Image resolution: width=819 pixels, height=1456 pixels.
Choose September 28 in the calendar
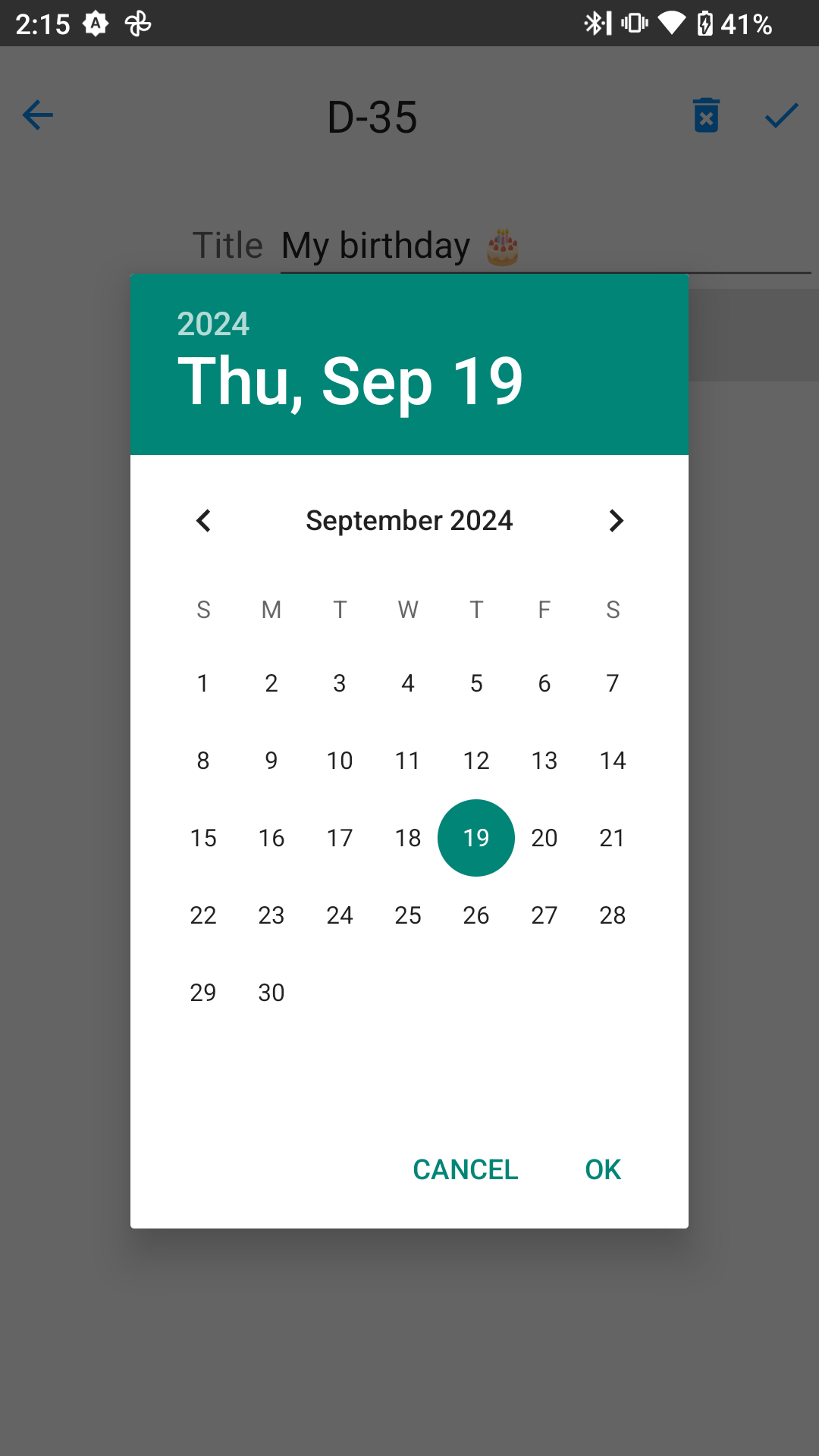[x=613, y=915]
